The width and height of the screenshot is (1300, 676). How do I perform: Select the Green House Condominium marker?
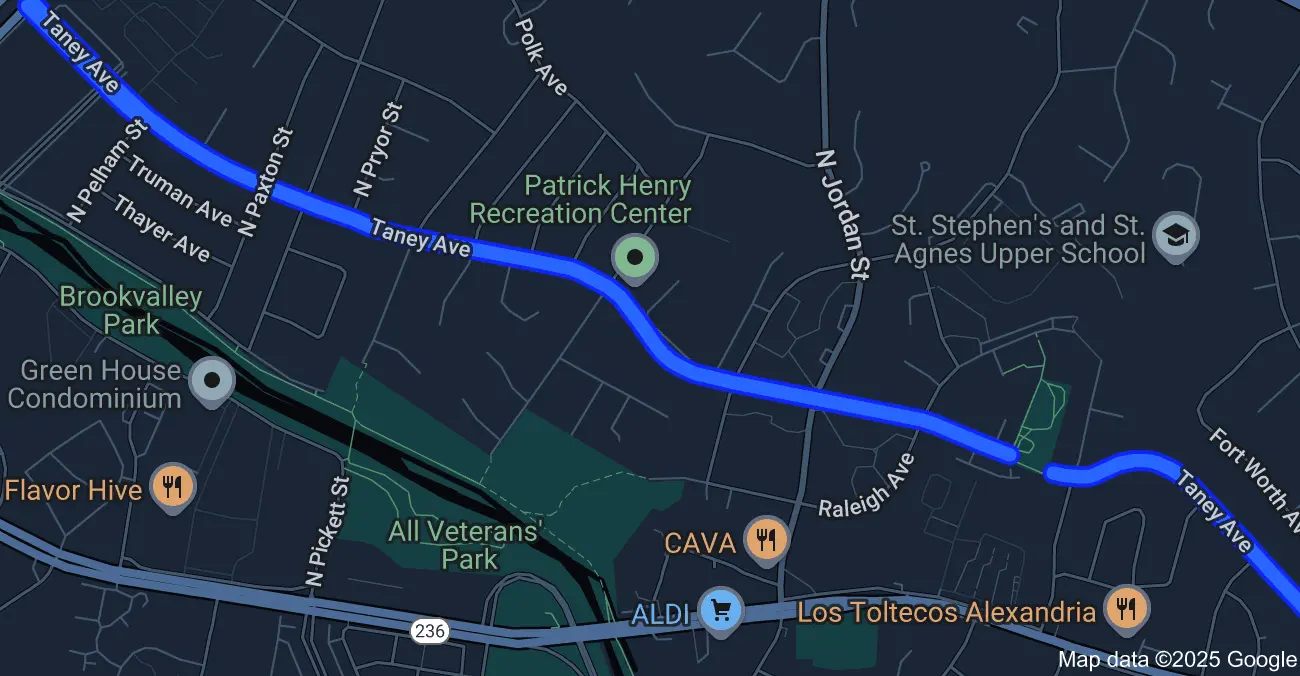[x=212, y=381]
